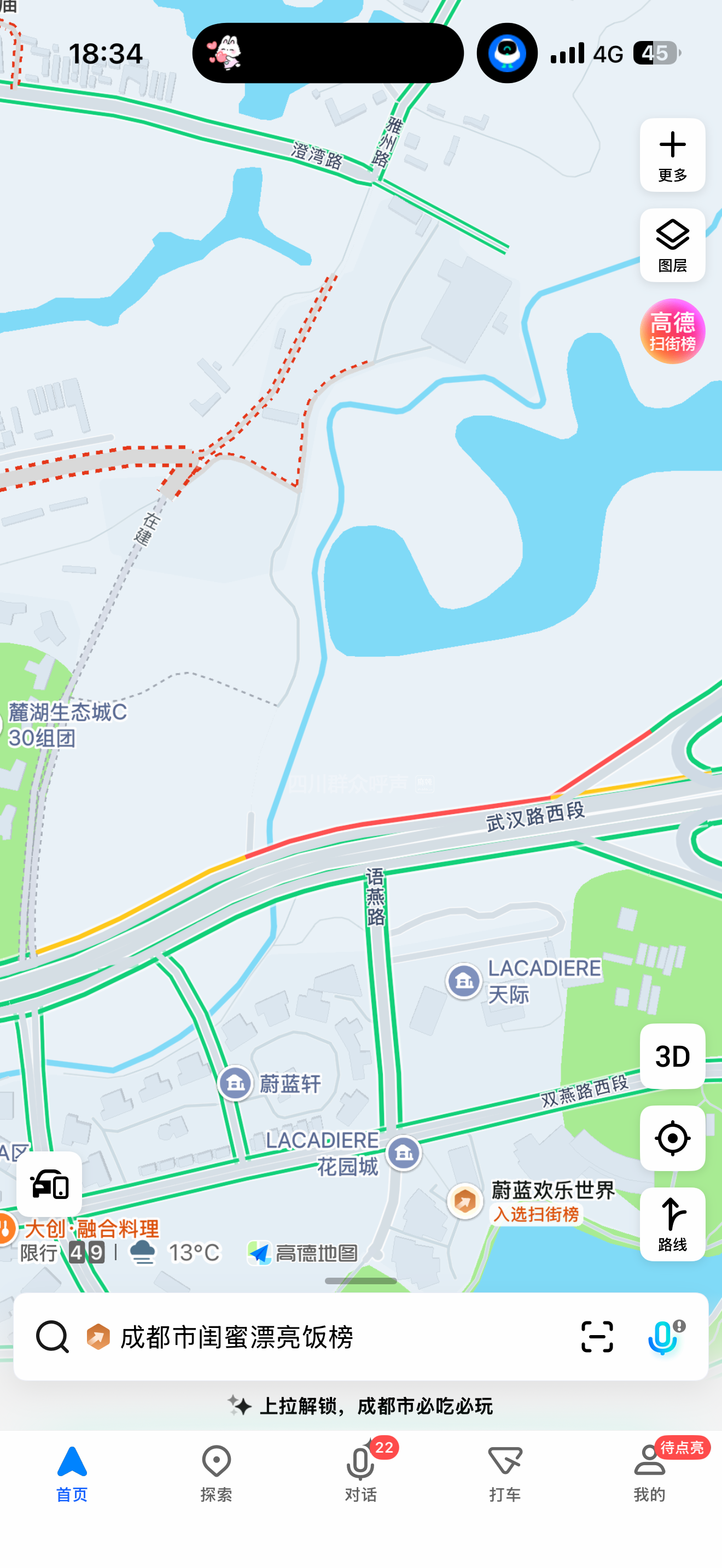Open the 高德扫街榜 badge
Image resolution: width=722 pixels, height=1568 pixels.
[x=672, y=331]
